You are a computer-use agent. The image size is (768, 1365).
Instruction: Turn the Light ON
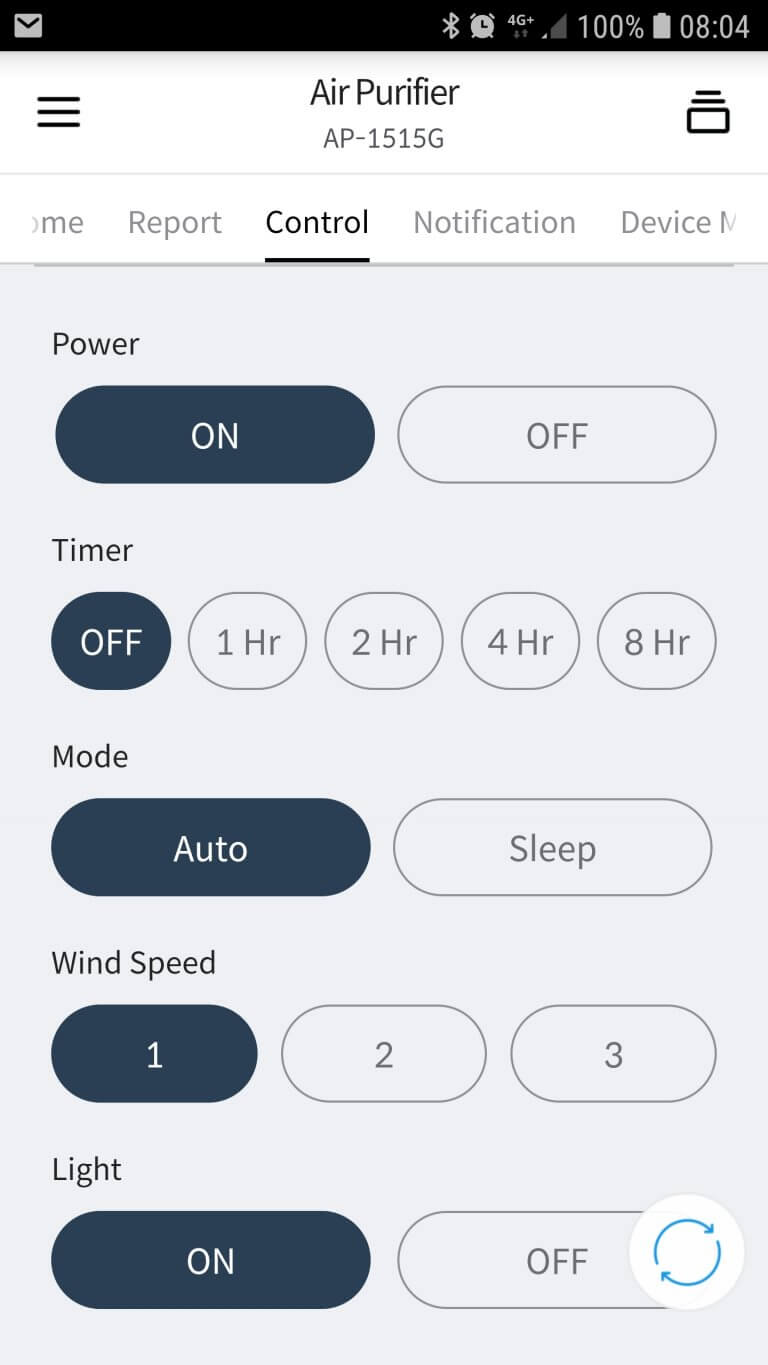(211, 1261)
